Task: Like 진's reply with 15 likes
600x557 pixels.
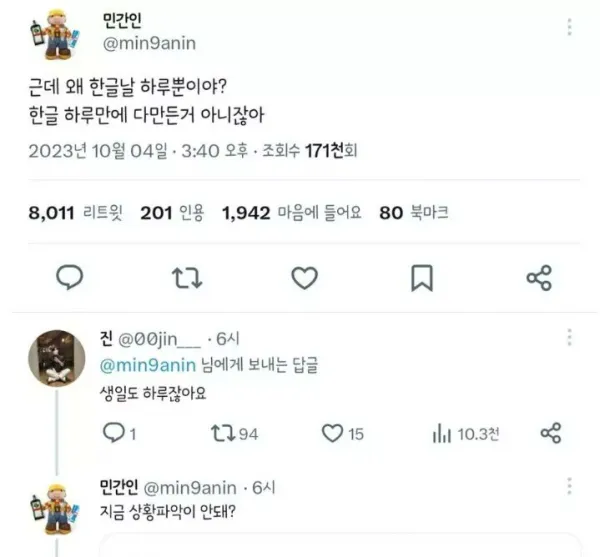Action: [343, 433]
